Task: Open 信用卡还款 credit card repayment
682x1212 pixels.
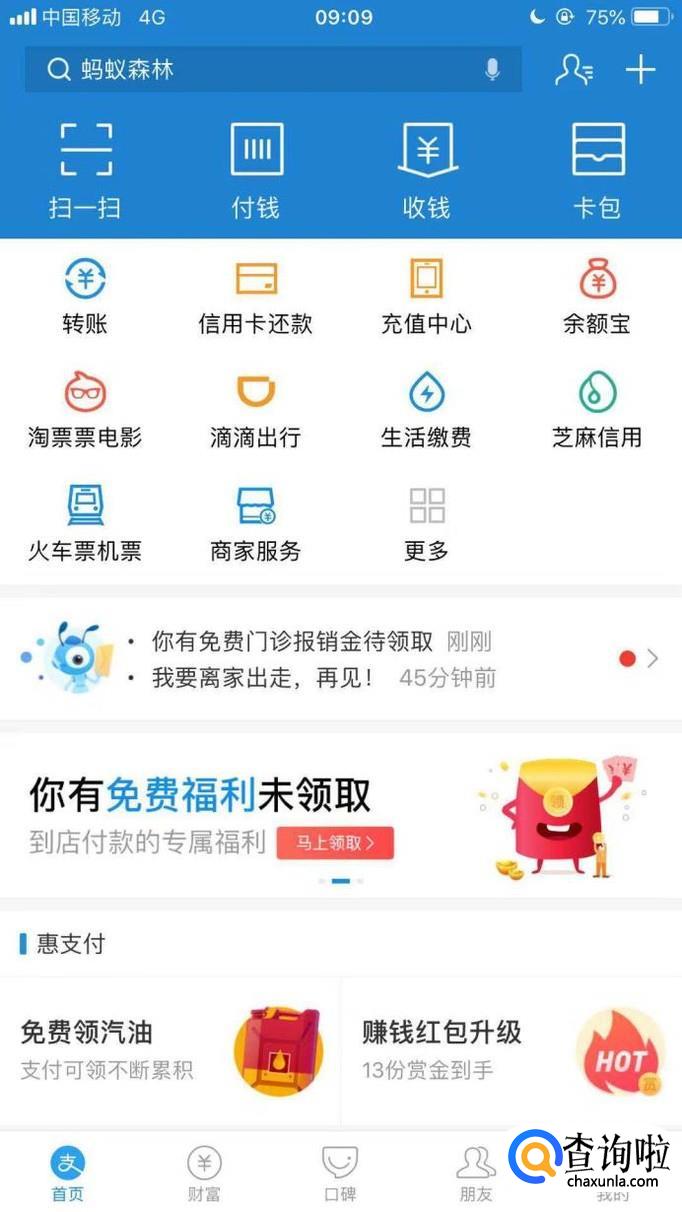Action: [256, 296]
